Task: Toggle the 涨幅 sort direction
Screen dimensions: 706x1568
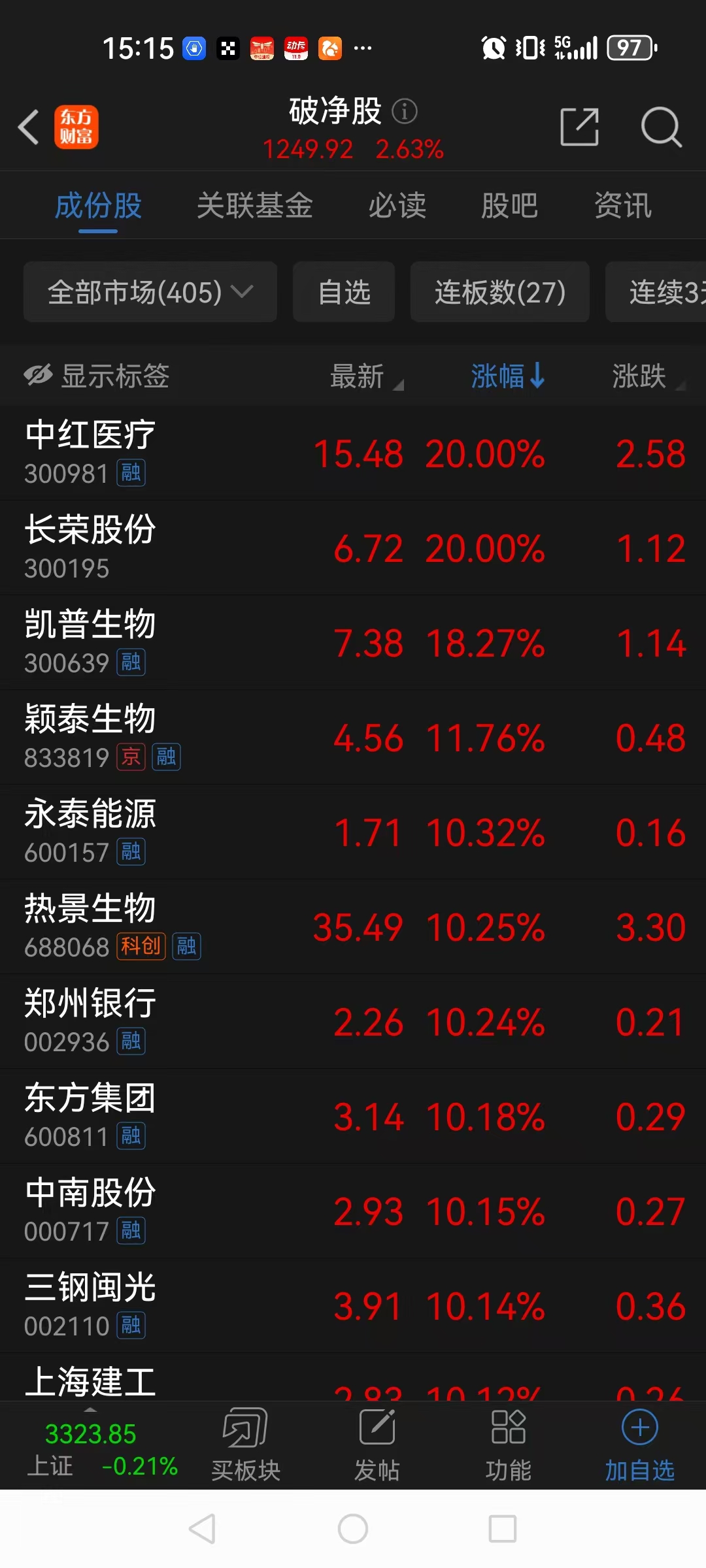Action: [509, 376]
